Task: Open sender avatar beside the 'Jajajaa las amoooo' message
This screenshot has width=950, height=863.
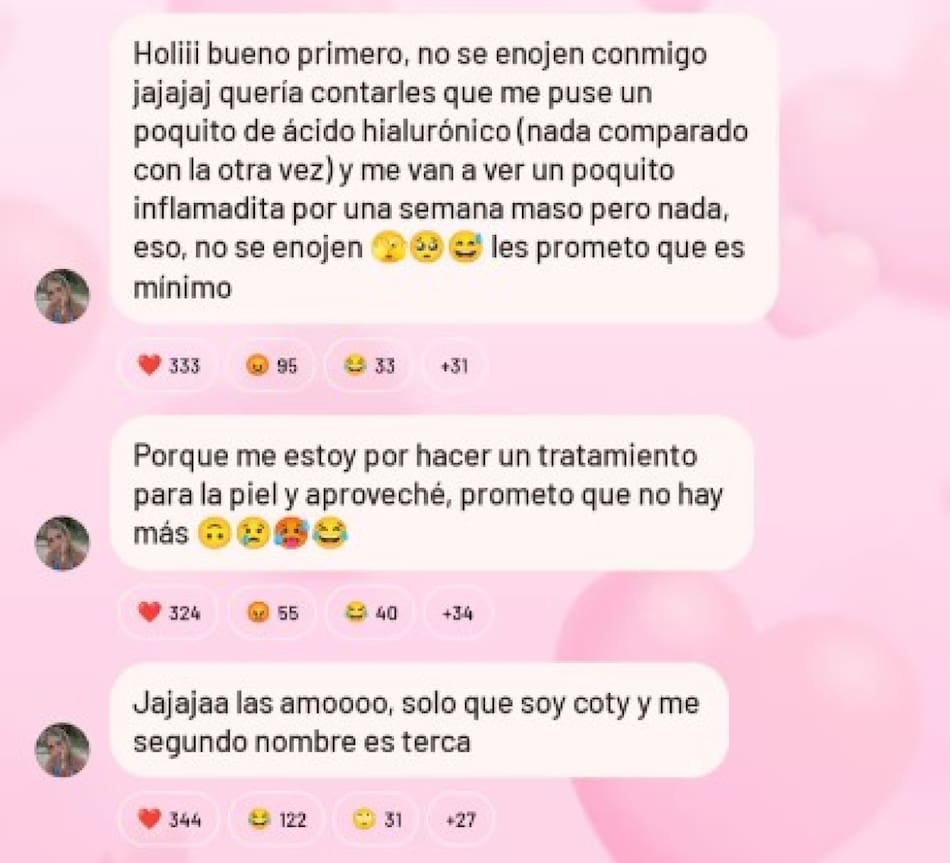Action: 62,750
